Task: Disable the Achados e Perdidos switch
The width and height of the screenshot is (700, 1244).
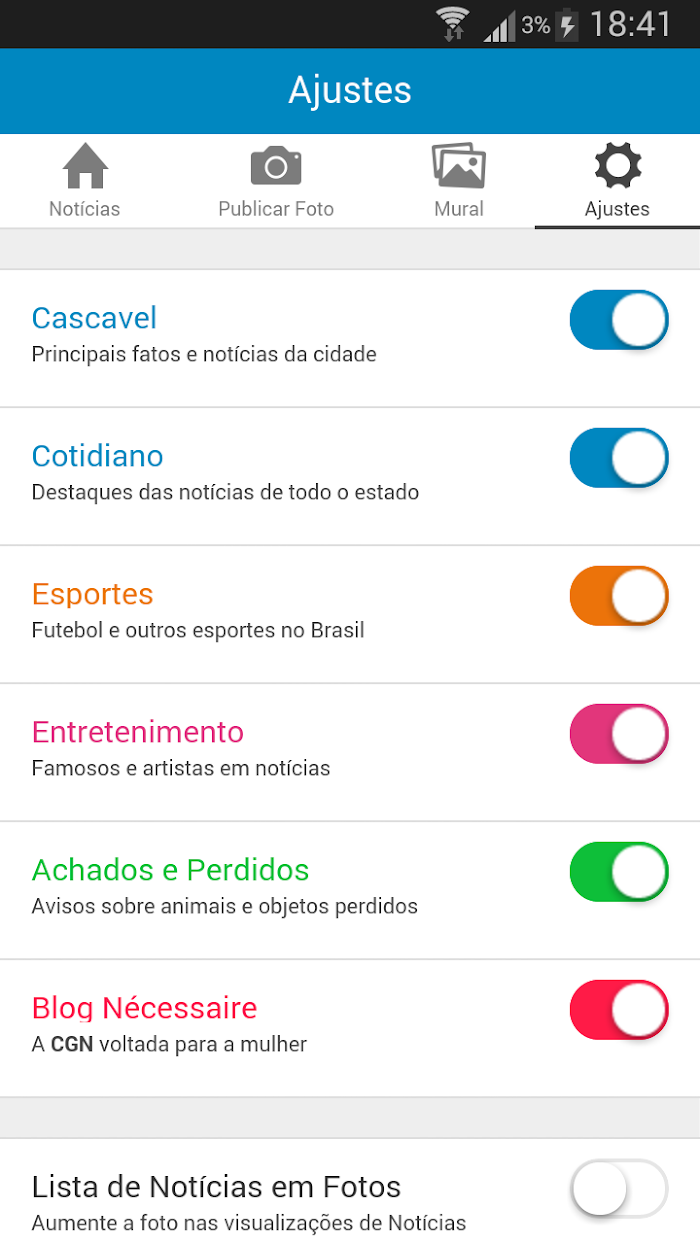Action: tap(619, 872)
